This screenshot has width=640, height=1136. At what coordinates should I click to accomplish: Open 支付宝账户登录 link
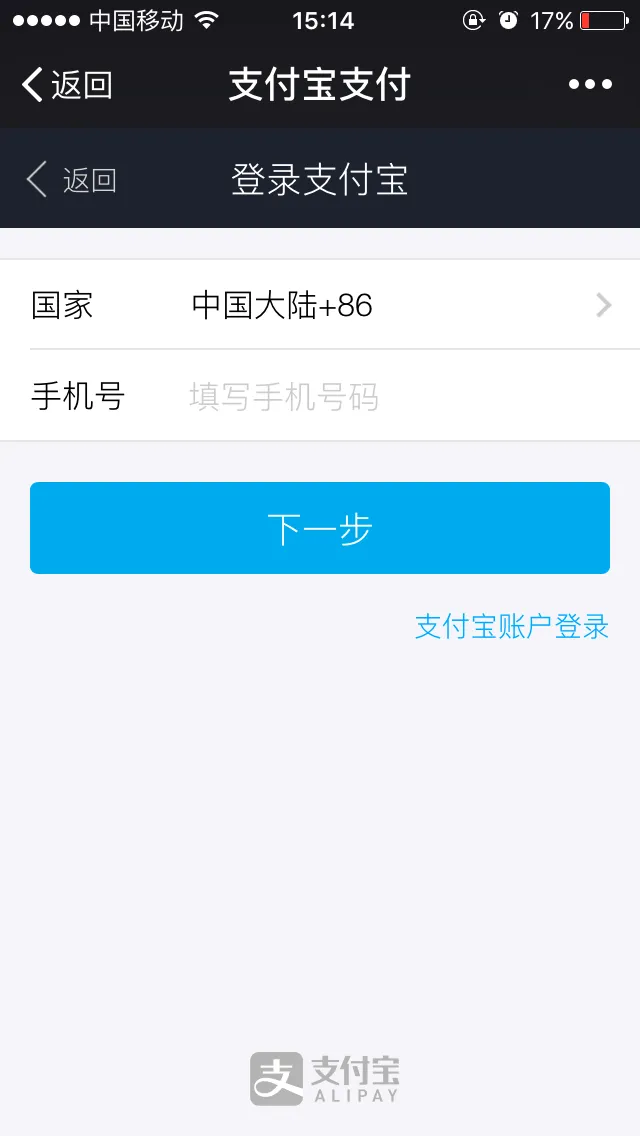(511, 627)
